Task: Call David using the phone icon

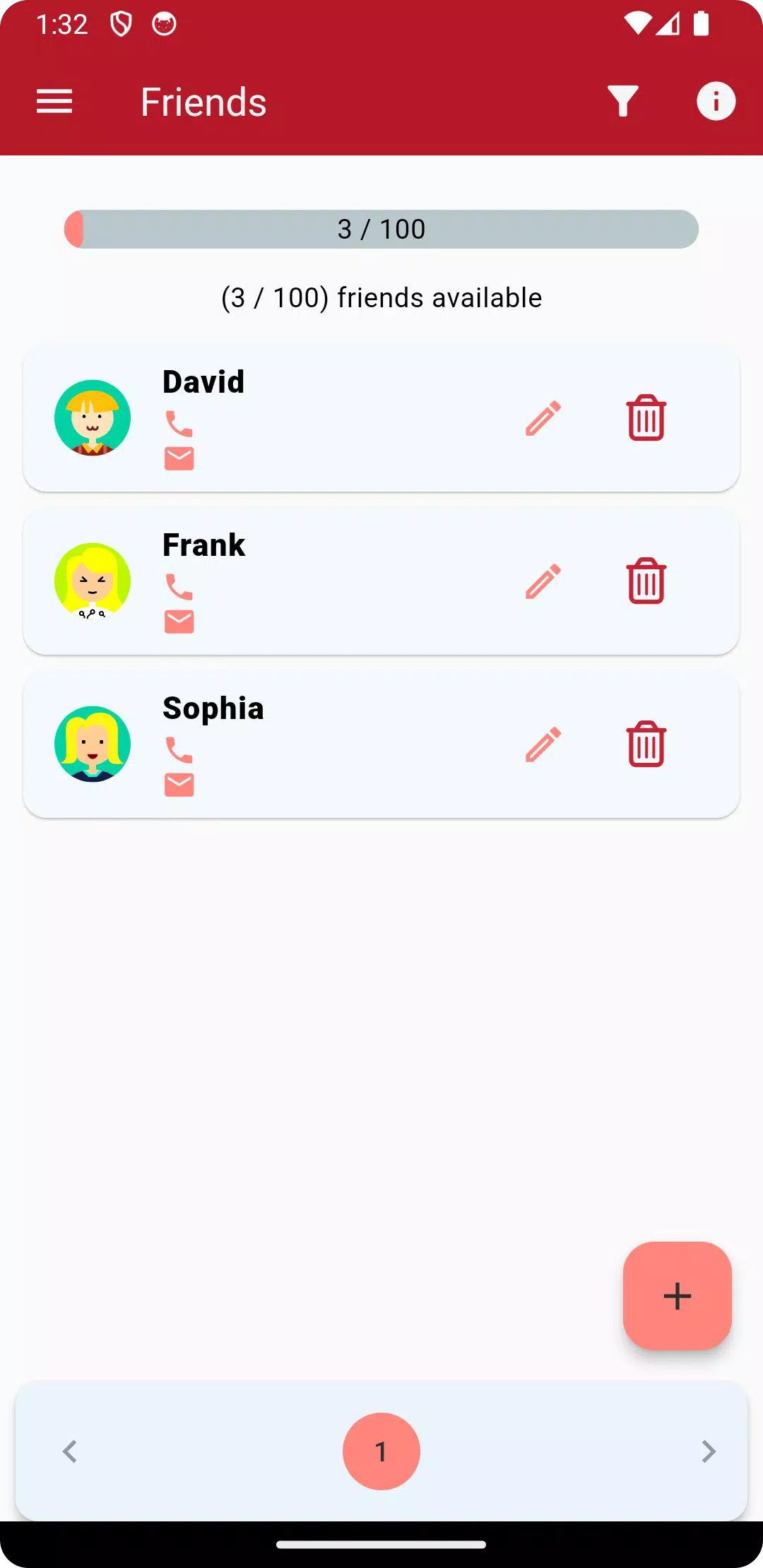Action: pos(179,424)
